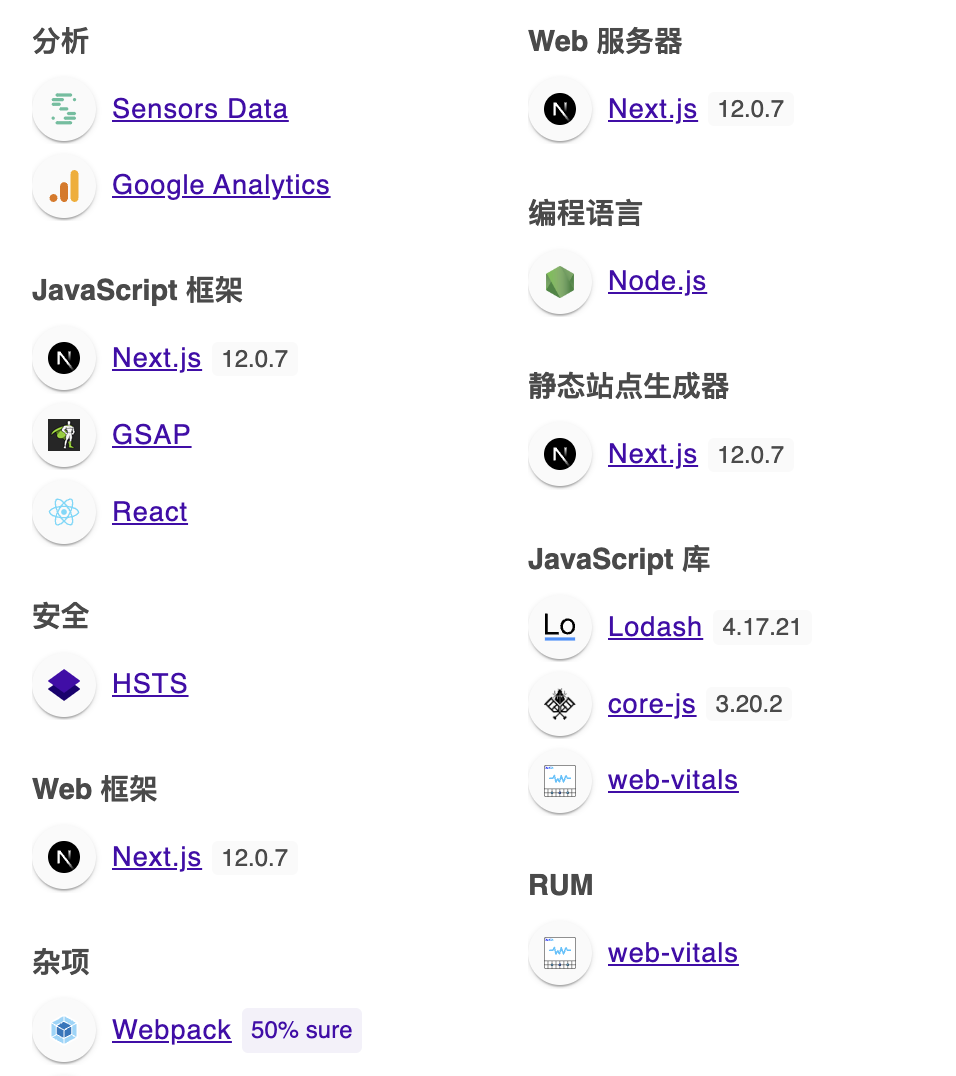Open web-vitals under RUM
This screenshot has width=956, height=1076.
673,953
